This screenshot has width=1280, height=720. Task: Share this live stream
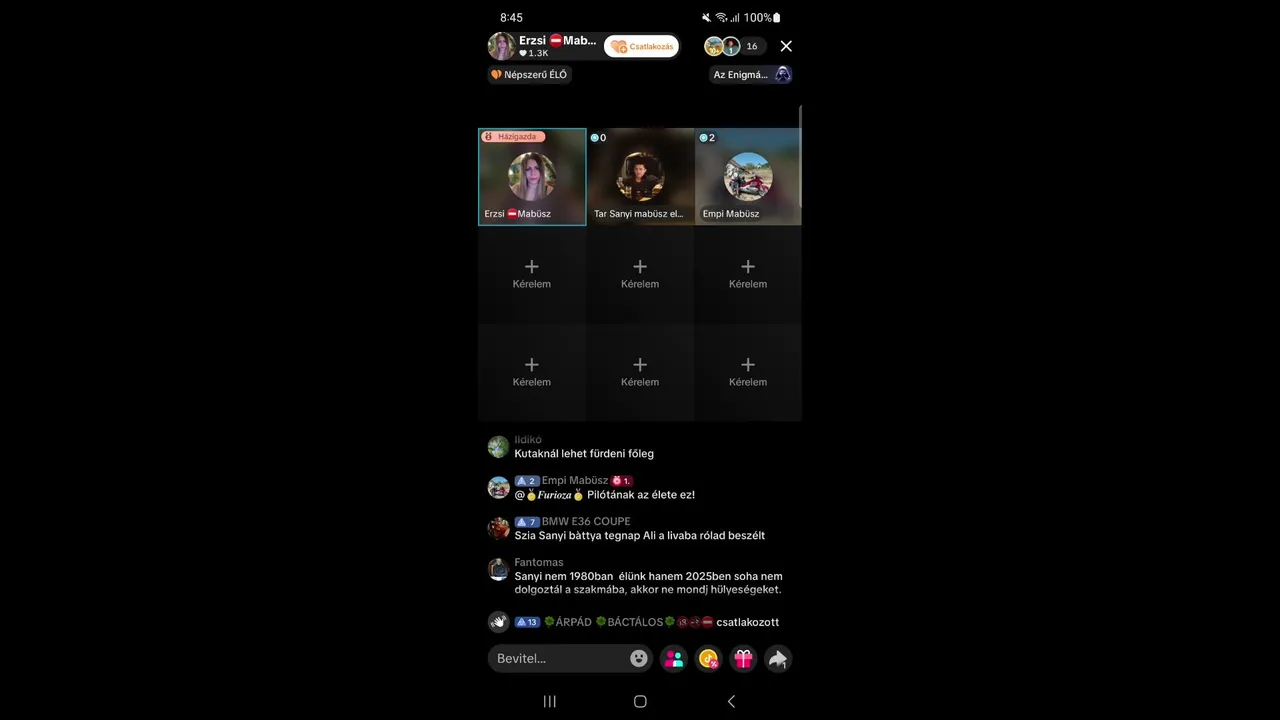(x=778, y=658)
